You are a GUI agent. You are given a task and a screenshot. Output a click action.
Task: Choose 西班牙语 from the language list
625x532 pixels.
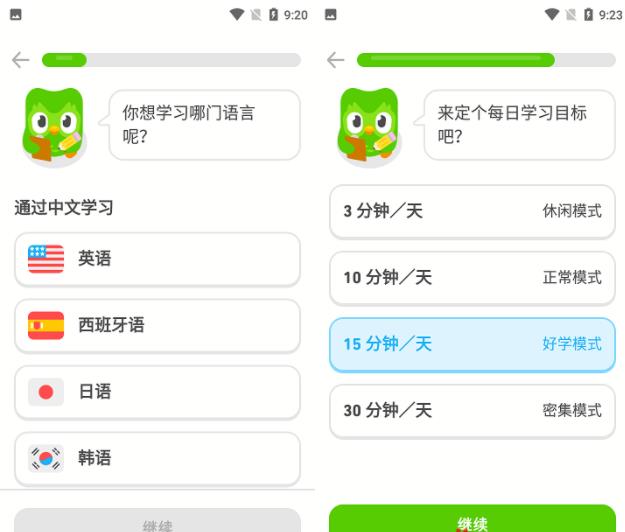coord(157,325)
